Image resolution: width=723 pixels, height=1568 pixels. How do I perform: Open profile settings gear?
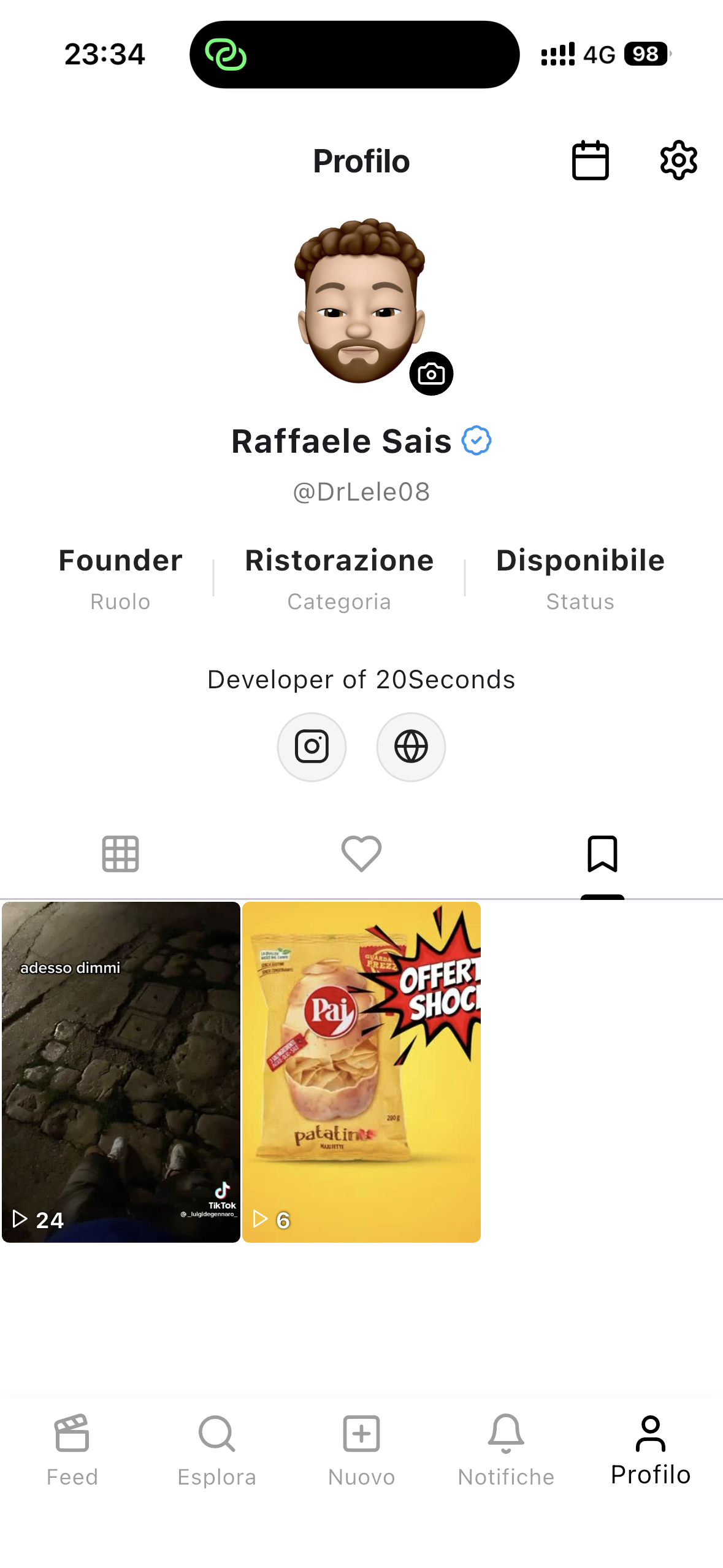pyautogui.click(x=678, y=161)
